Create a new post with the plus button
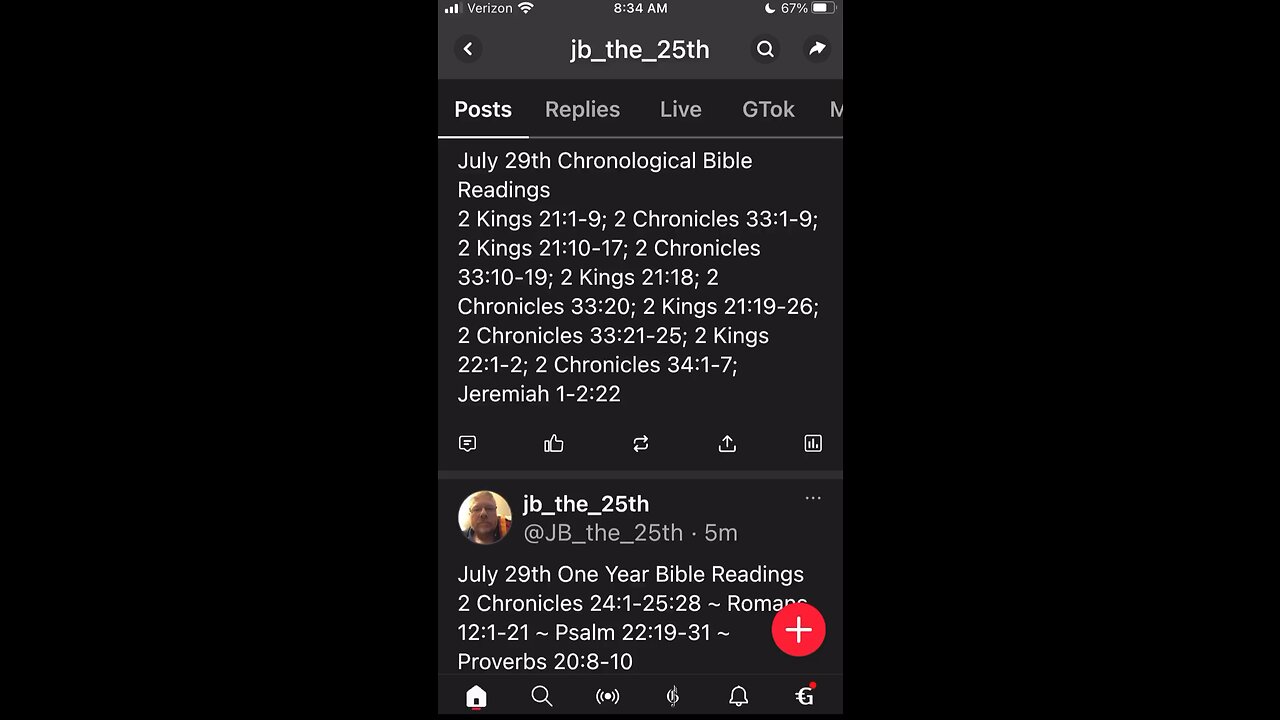Screen dimensions: 1280x720 coord(798,630)
